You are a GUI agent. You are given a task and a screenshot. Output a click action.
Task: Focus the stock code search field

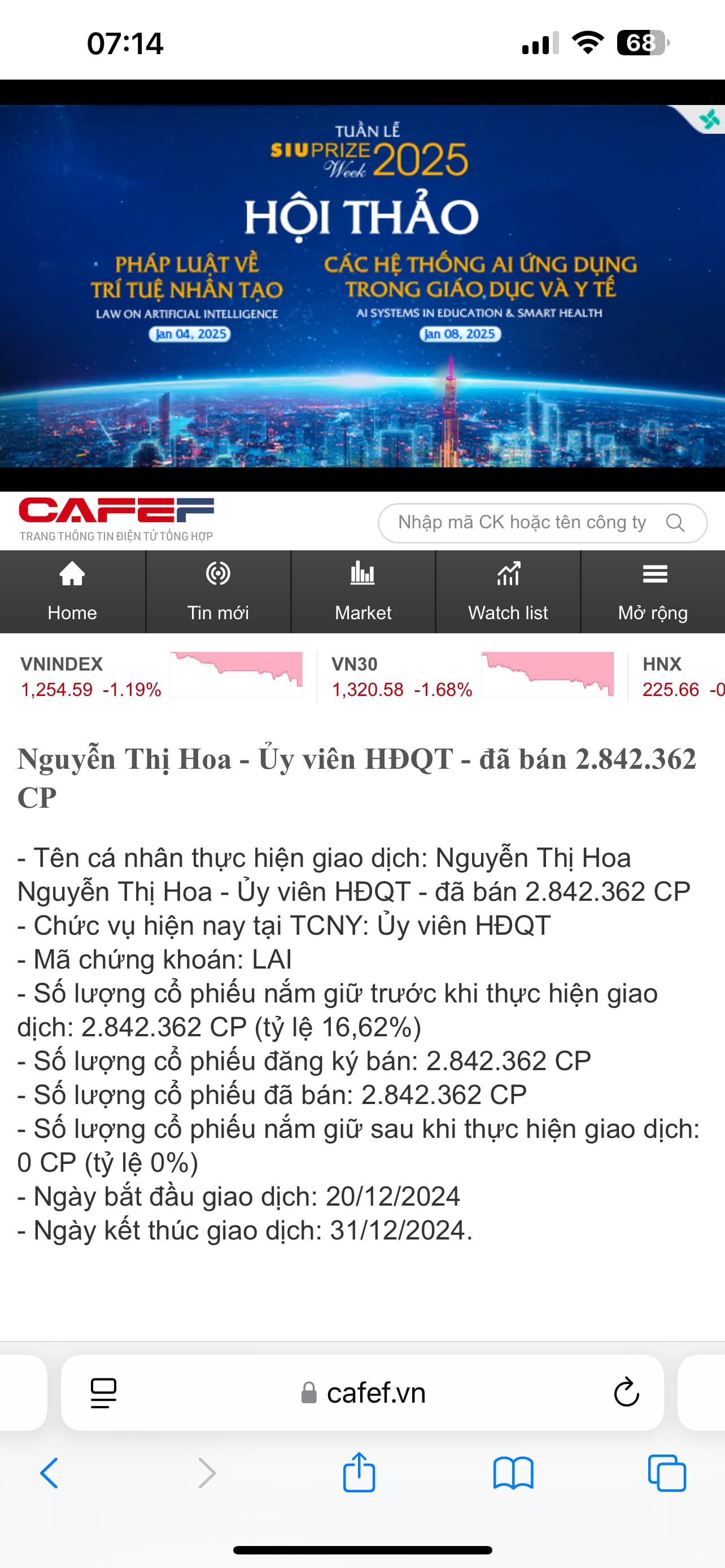pyautogui.click(x=522, y=522)
